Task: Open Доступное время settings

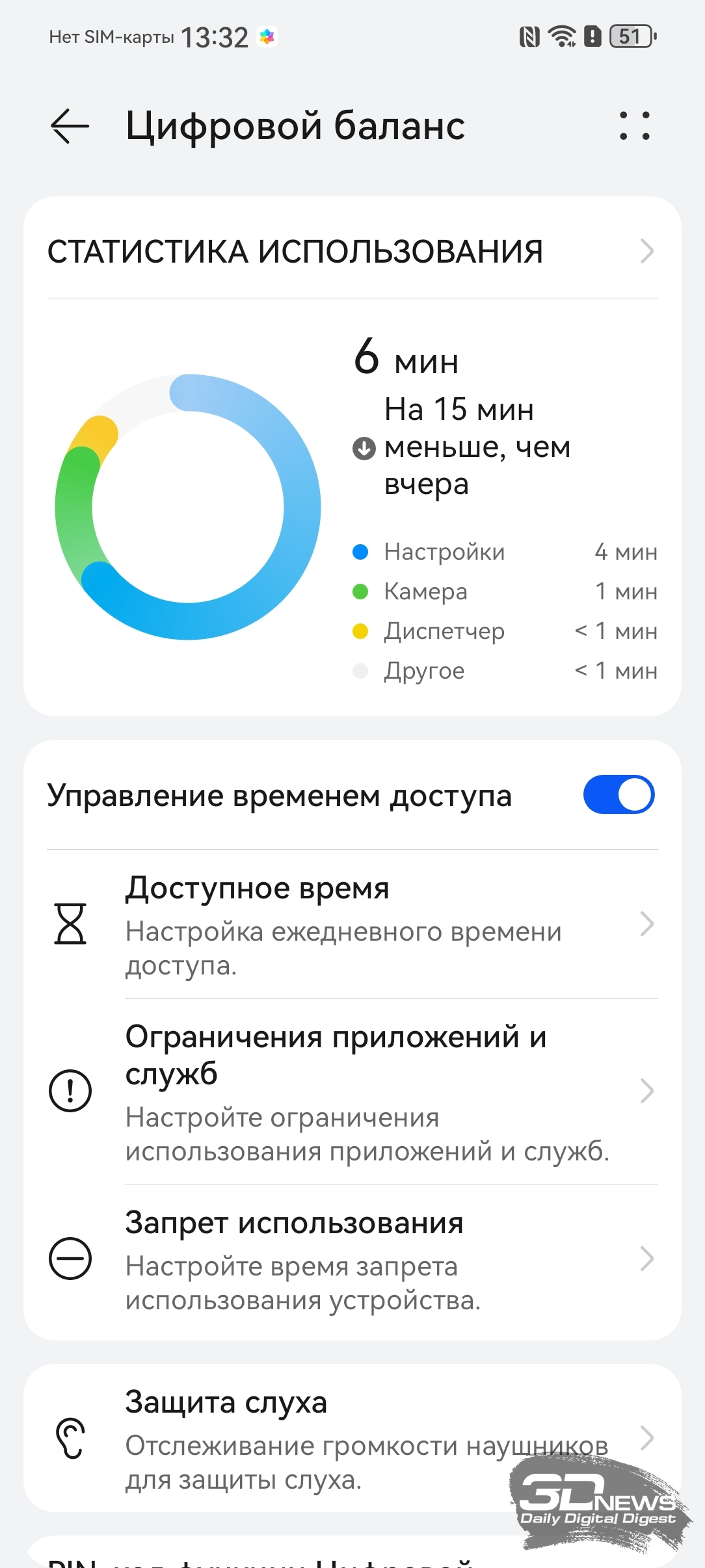Action: tap(351, 924)
